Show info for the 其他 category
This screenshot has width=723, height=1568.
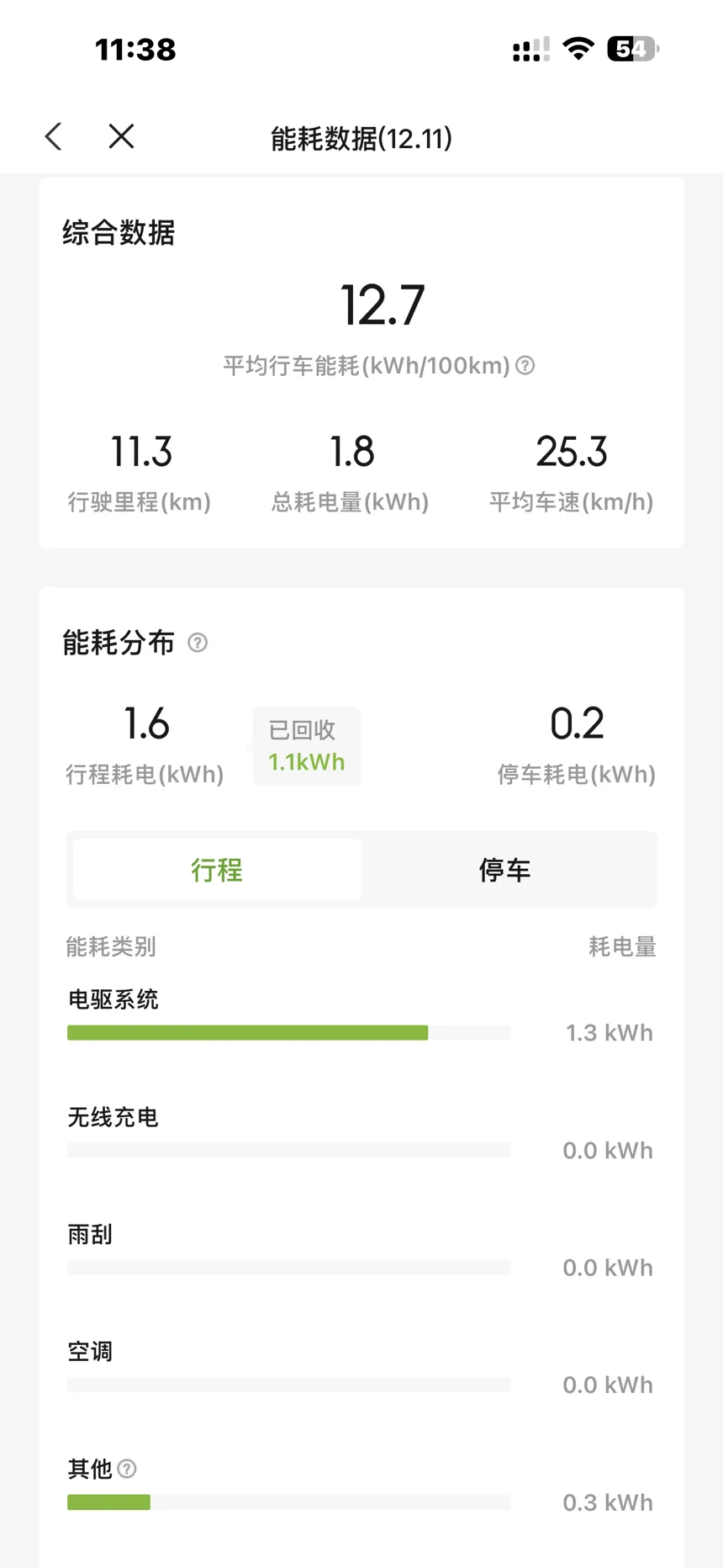[x=127, y=1469]
